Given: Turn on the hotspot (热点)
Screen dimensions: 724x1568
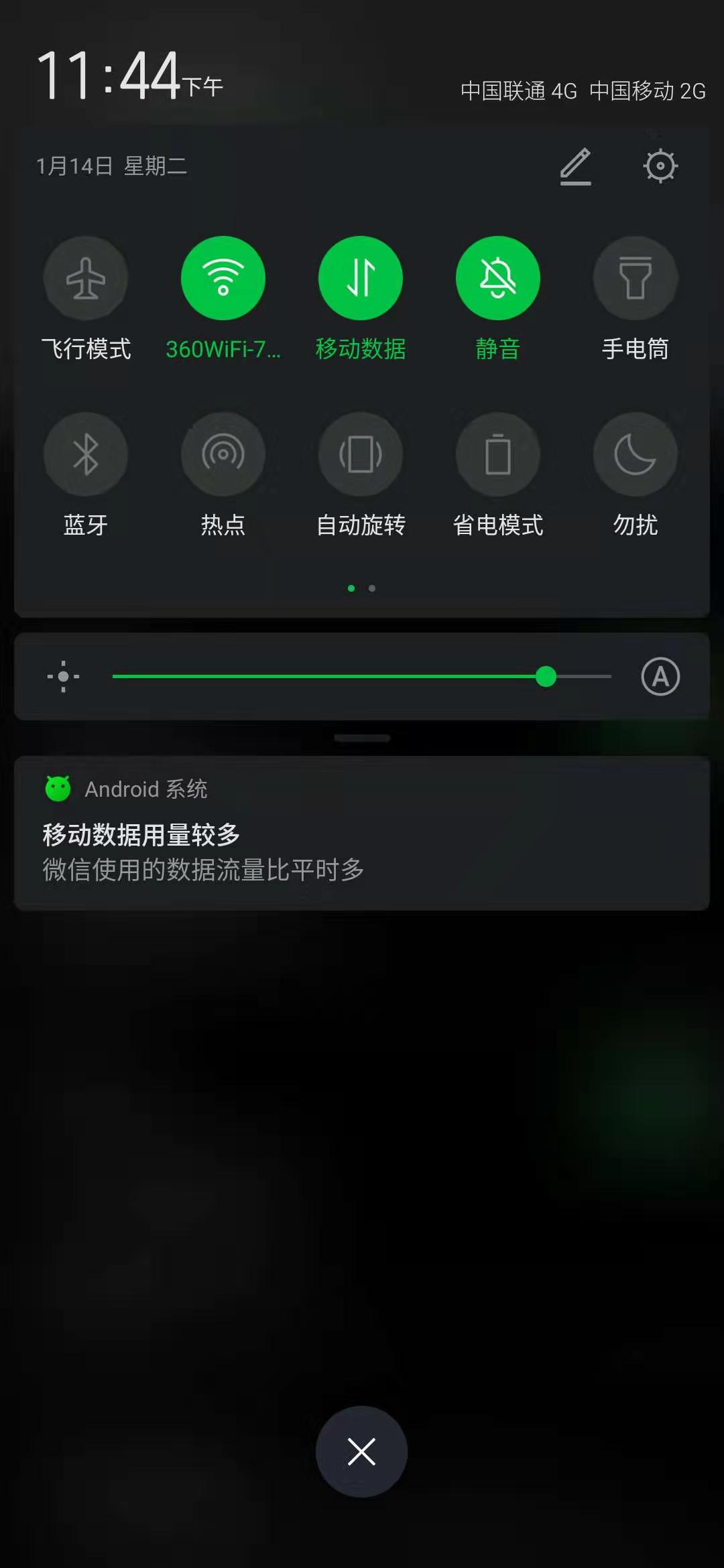Looking at the screenshot, I should (223, 454).
